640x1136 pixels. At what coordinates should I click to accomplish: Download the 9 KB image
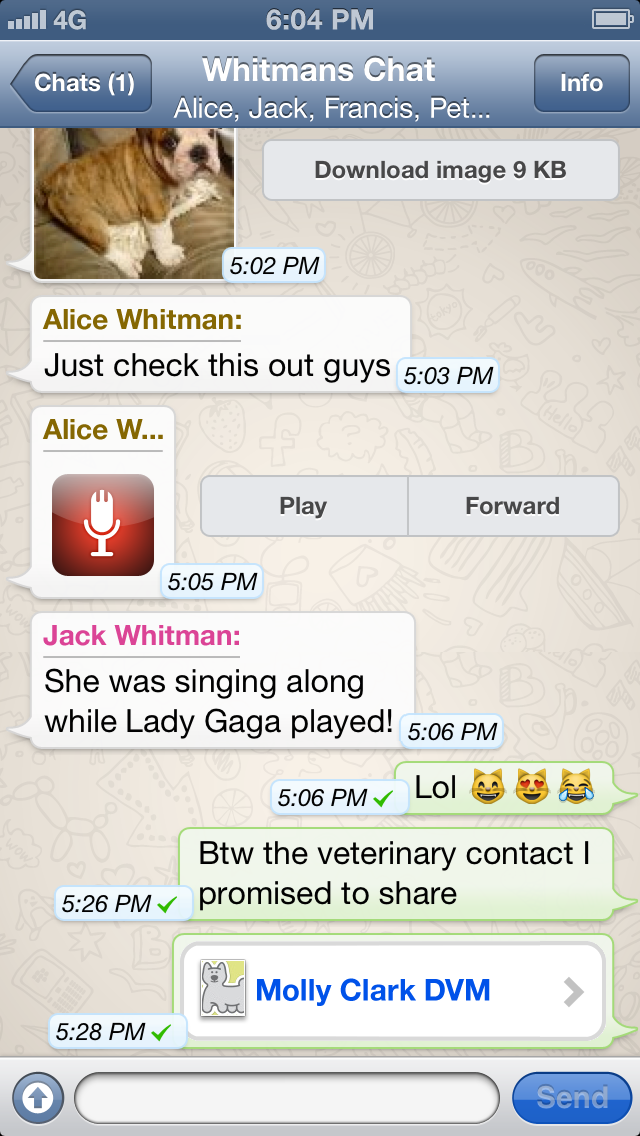pyautogui.click(x=440, y=170)
